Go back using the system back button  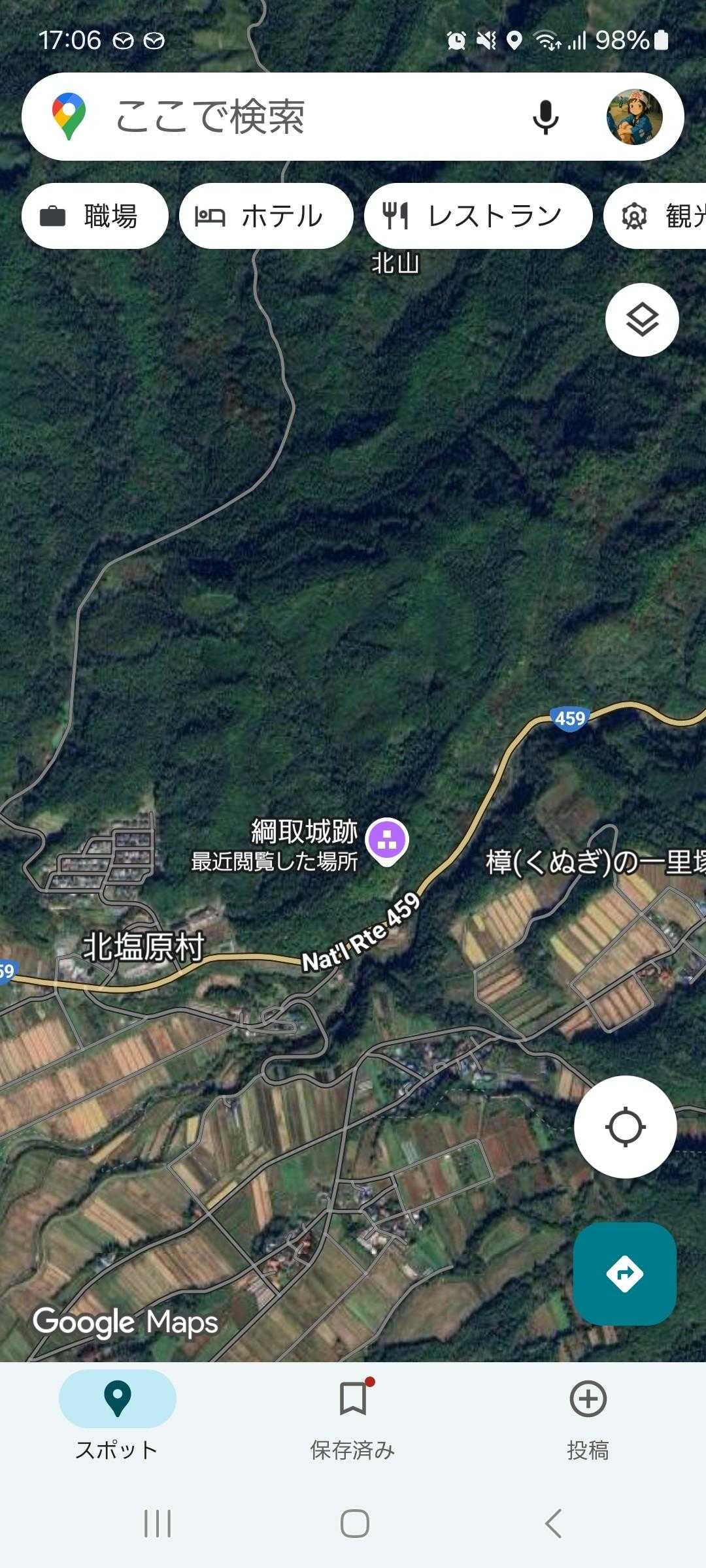pyautogui.click(x=553, y=1524)
